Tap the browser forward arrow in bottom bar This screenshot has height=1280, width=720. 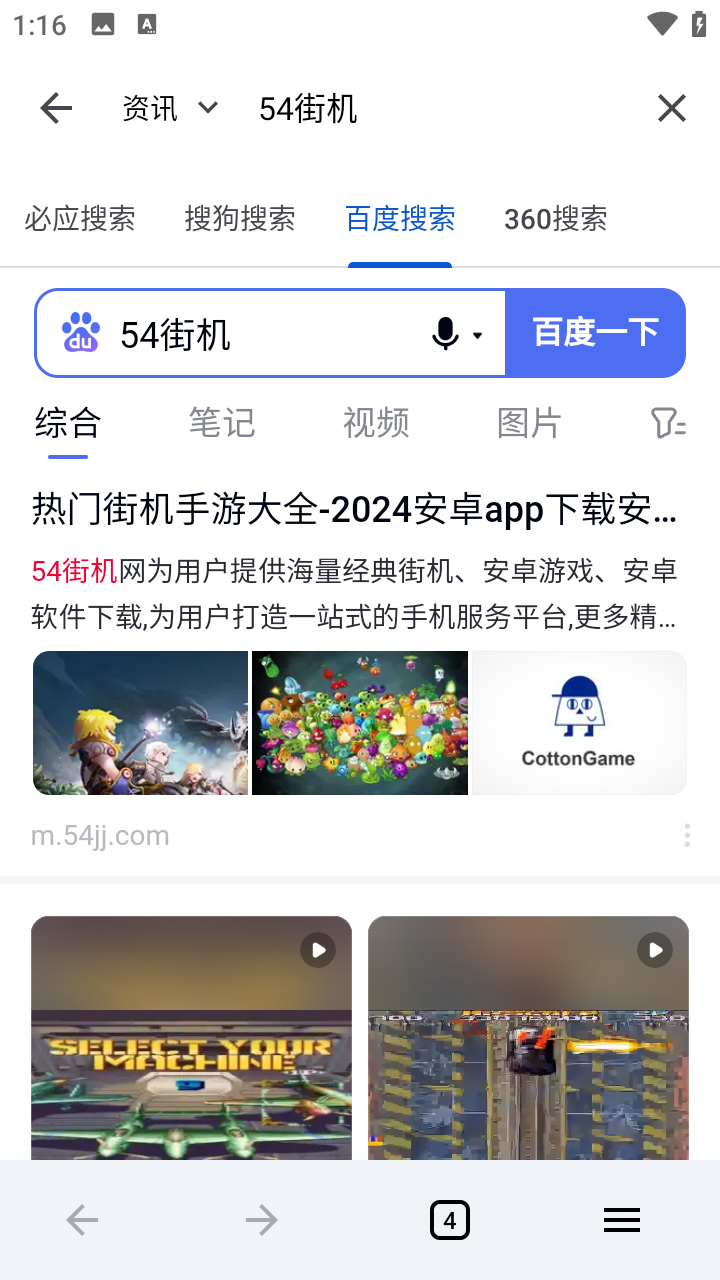pos(261,1219)
